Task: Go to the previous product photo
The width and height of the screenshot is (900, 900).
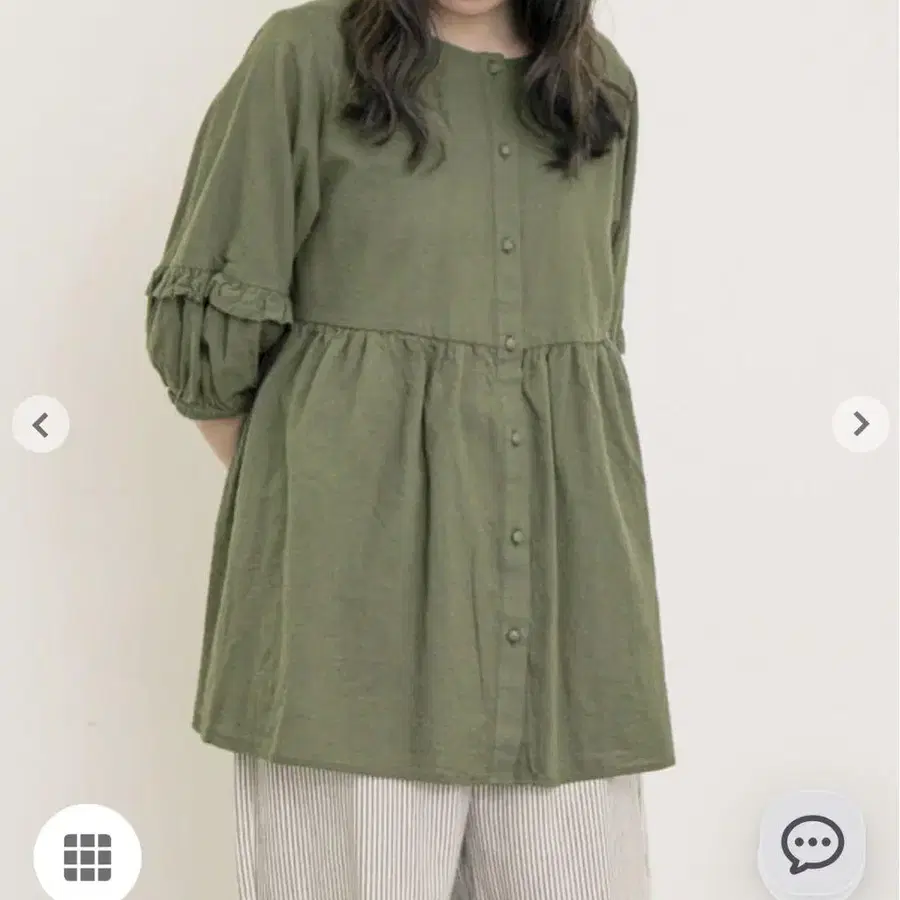Action: tap(40, 425)
